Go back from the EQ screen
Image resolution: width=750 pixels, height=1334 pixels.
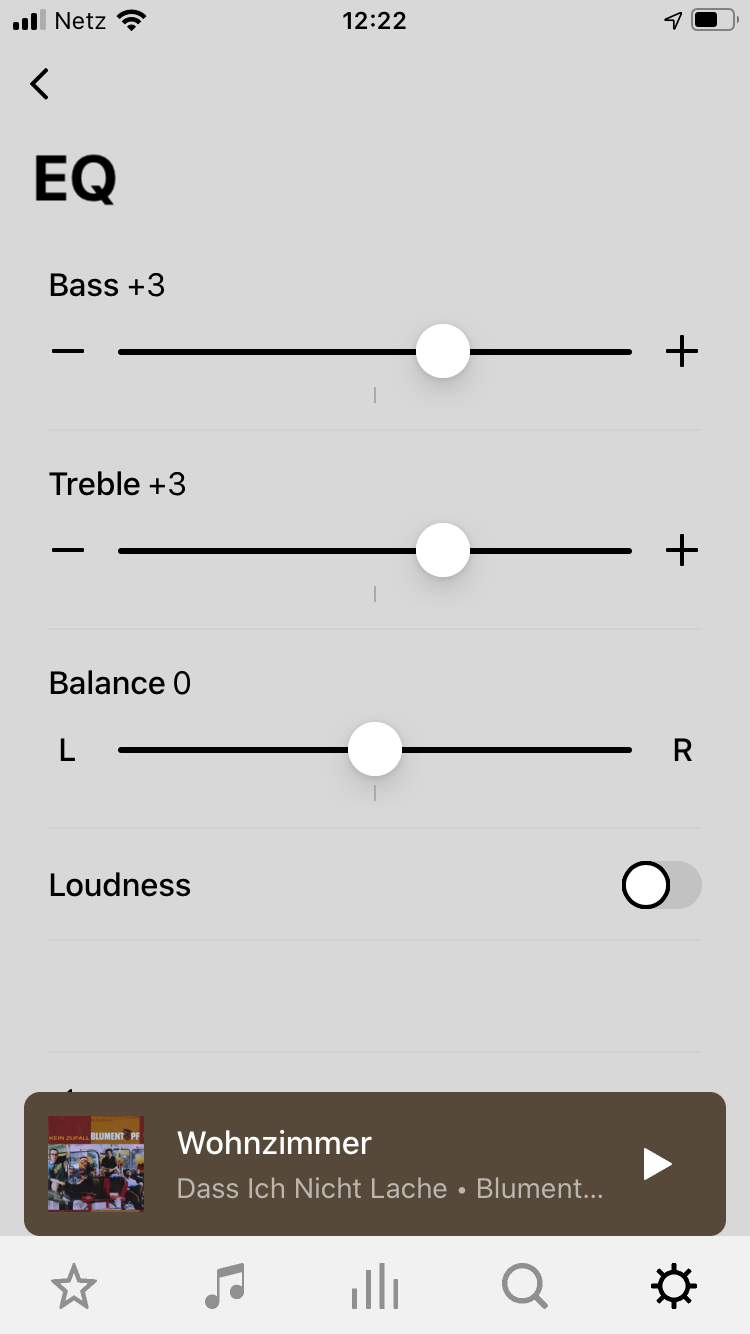point(39,84)
